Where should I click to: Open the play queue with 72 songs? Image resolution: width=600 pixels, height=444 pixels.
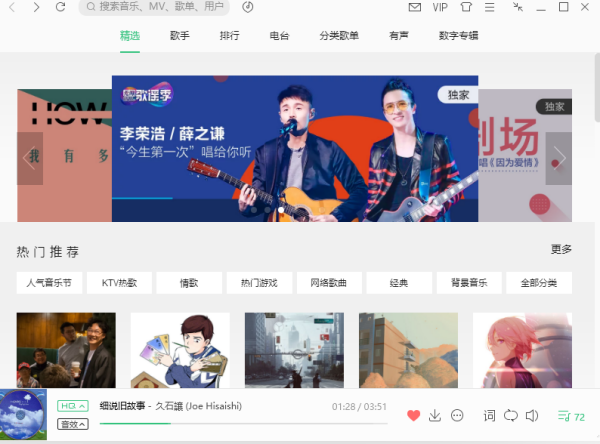(572, 416)
